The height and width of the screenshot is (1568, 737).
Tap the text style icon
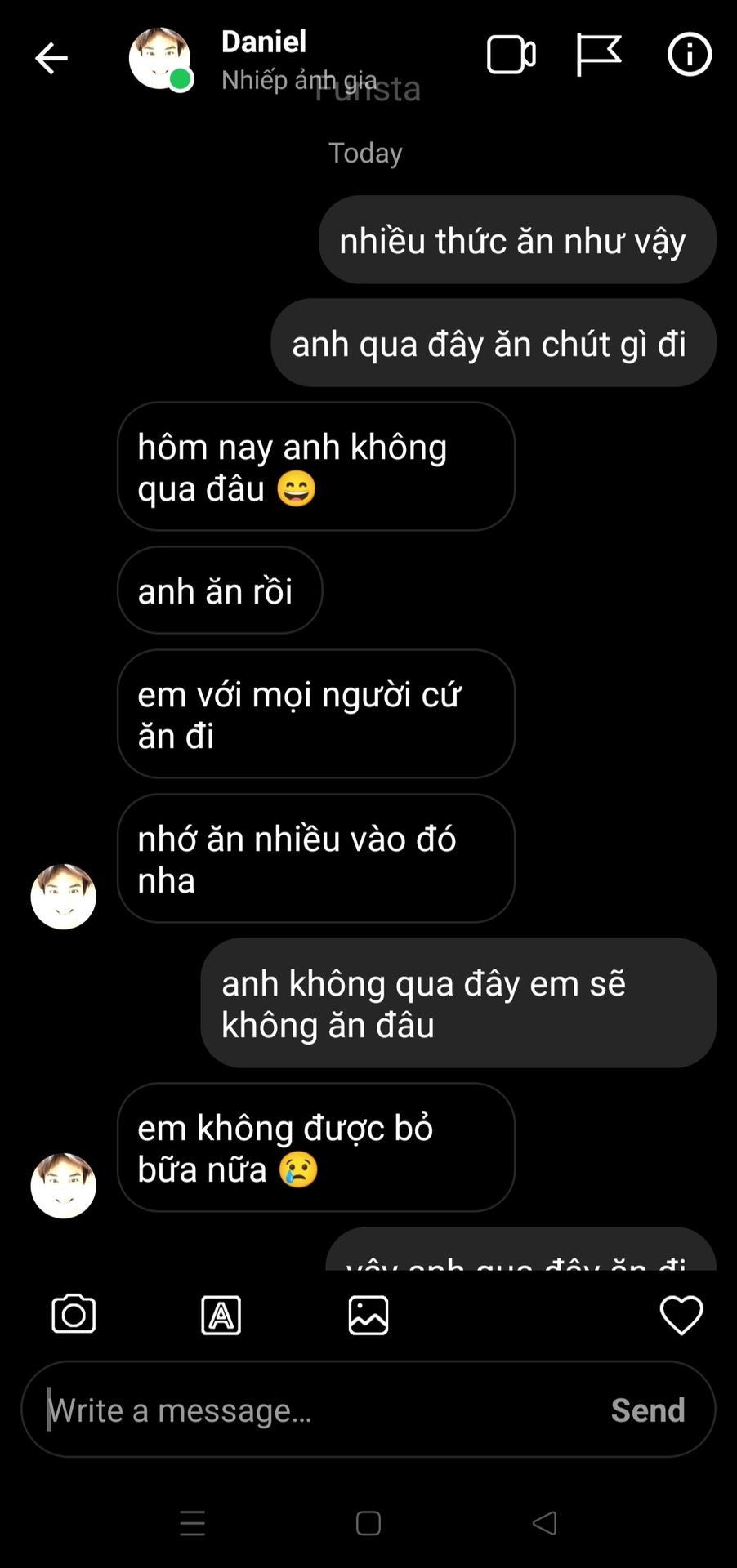coord(221,1315)
